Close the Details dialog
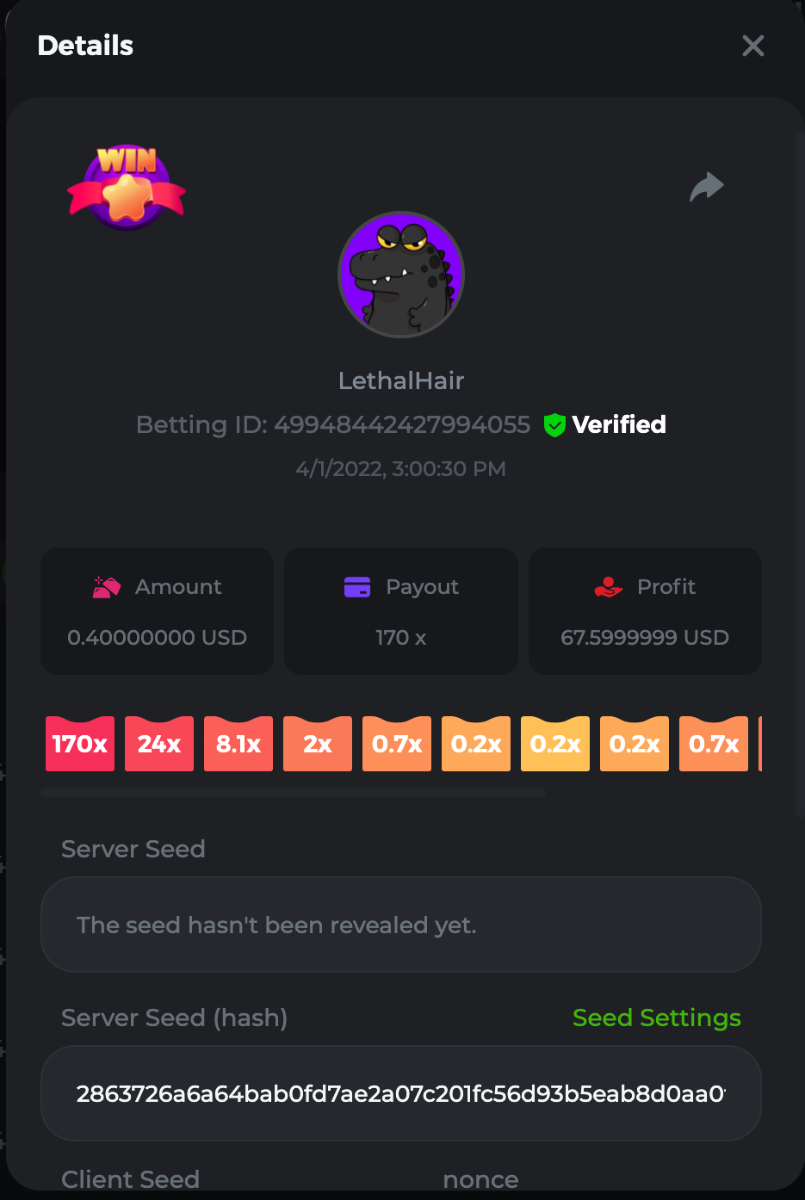This screenshot has width=805, height=1200. pos(752,46)
